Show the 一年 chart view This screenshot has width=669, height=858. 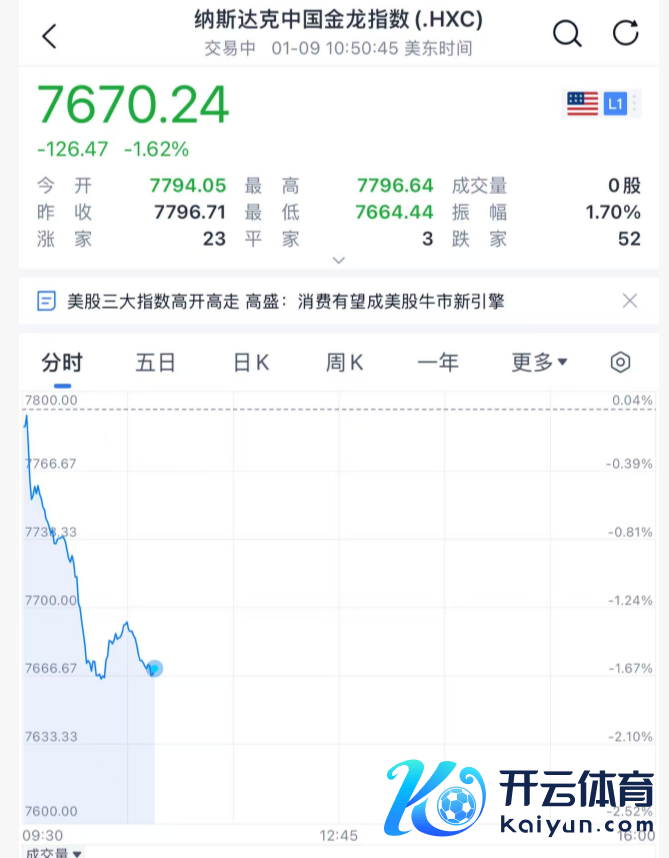[x=437, y=363]
